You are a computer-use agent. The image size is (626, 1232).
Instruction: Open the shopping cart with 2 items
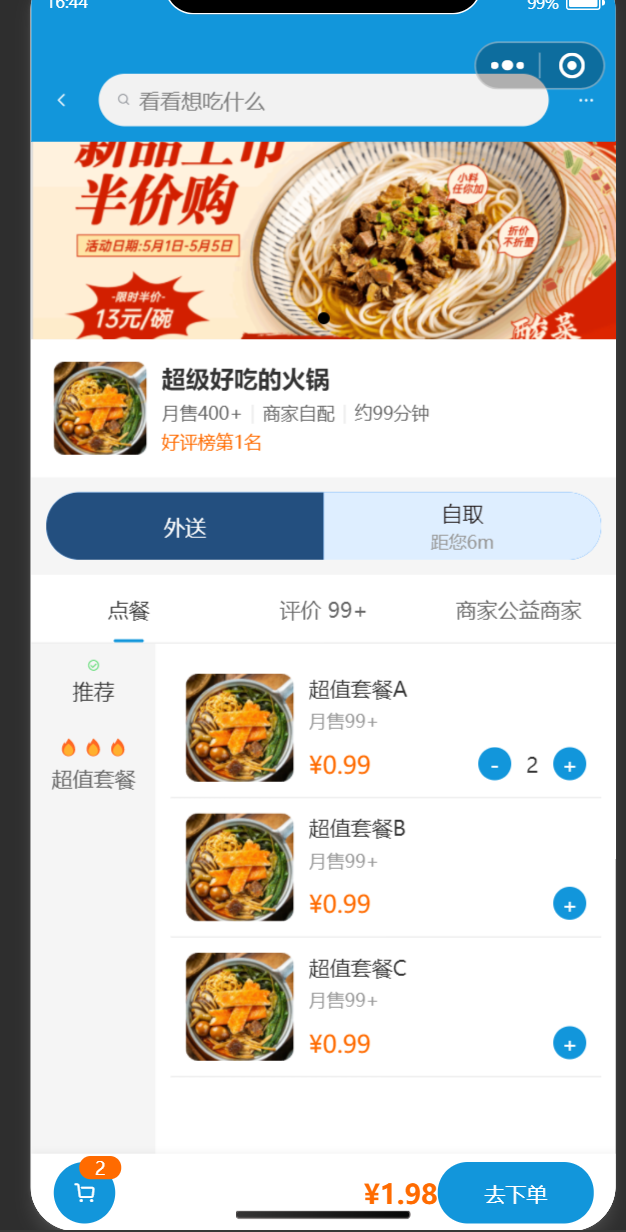coord(84,1192)
